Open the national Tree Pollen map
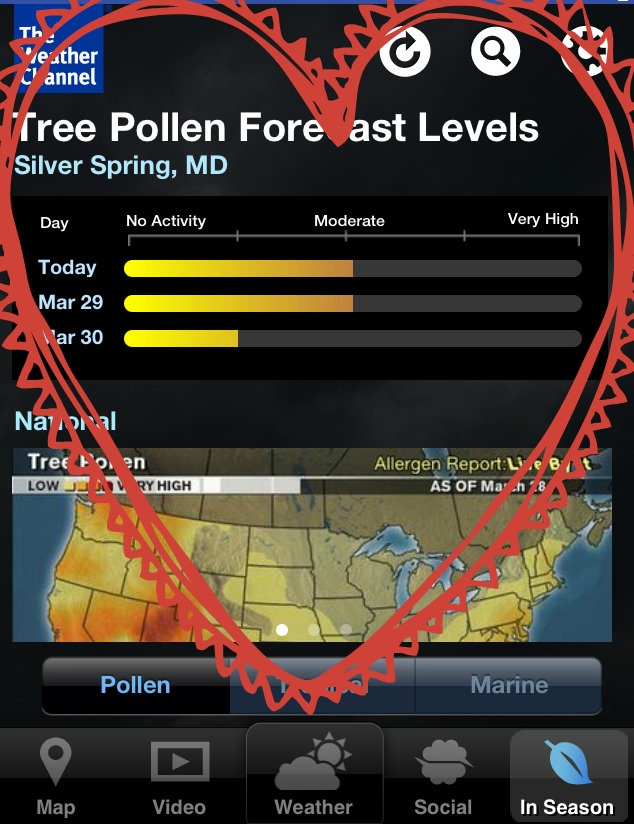Screen dimensions: 634x824 (x=312, y=545)
